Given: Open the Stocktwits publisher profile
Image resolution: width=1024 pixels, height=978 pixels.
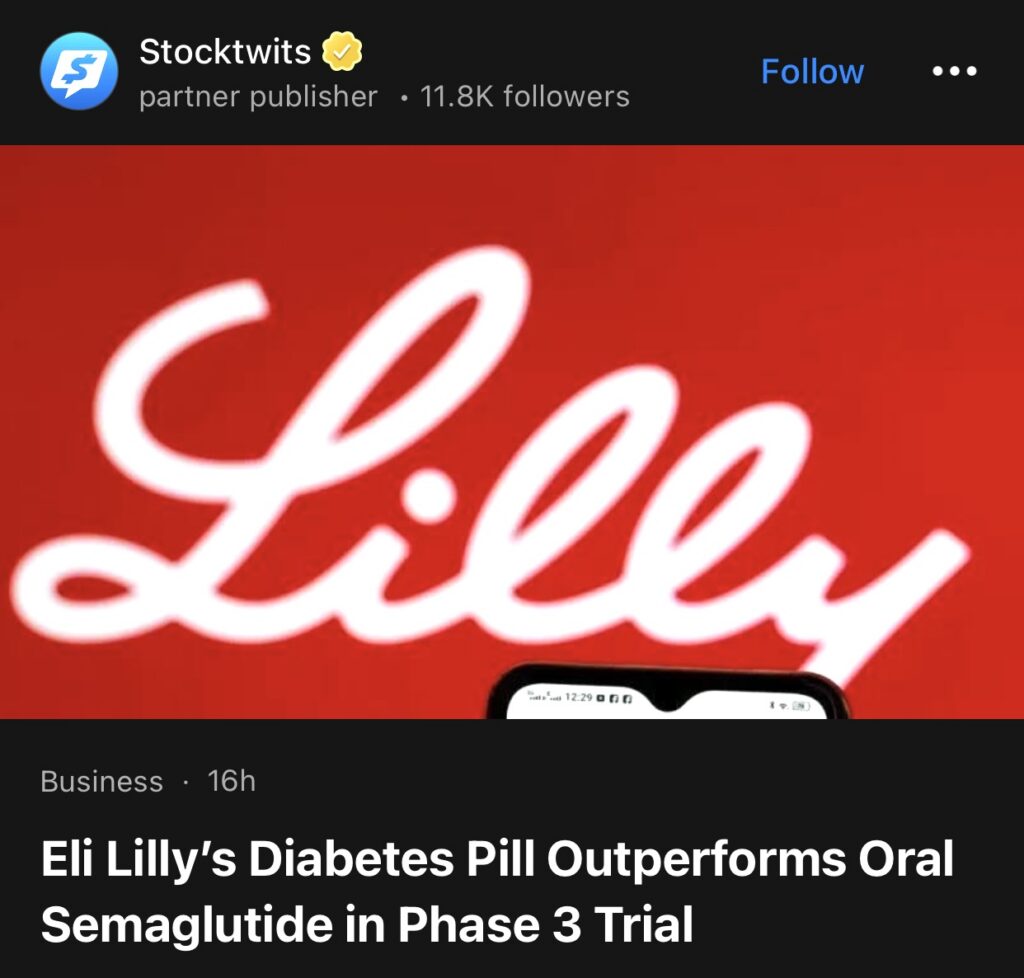Looking at the screenshot, I should [225, 52].
